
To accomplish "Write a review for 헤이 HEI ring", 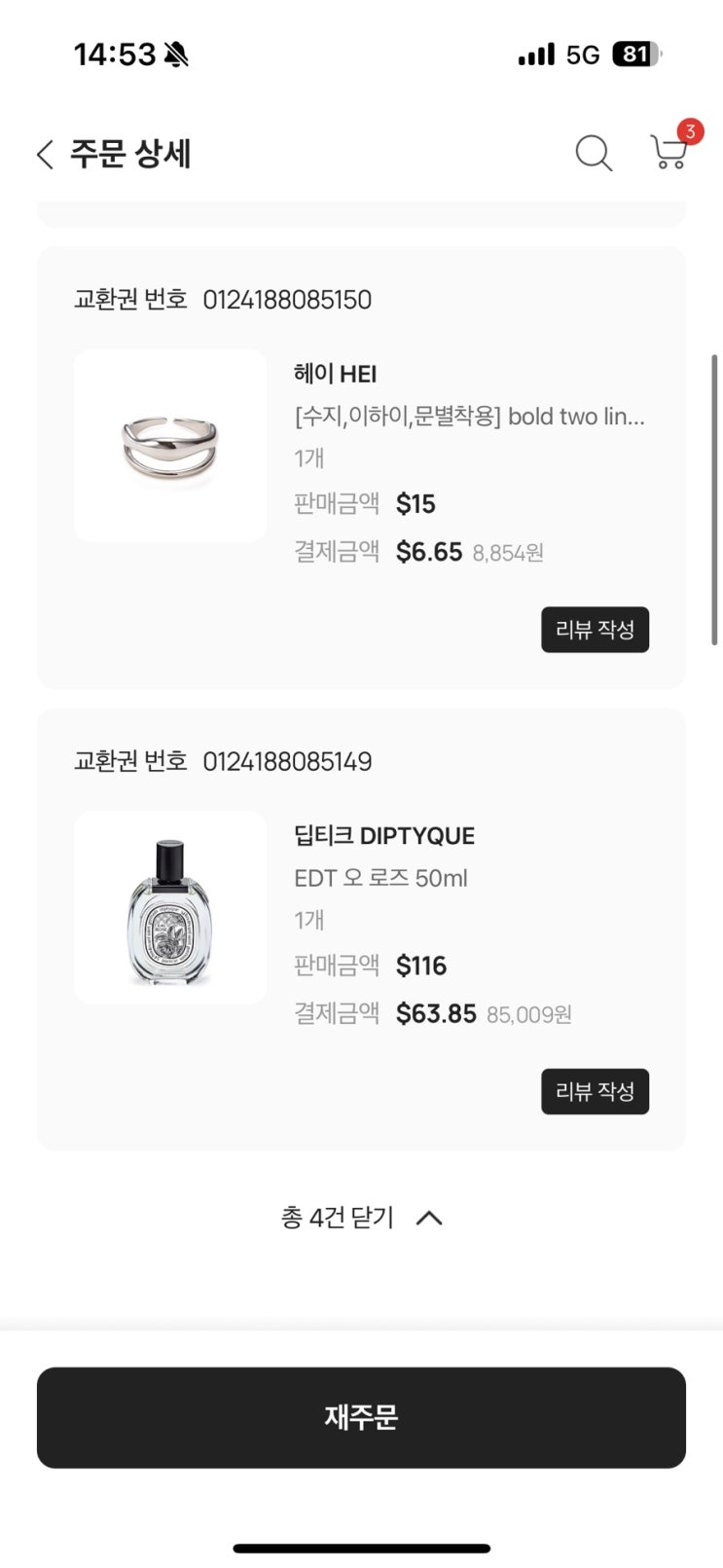I will pyautogui.click(x=595, y=630).
